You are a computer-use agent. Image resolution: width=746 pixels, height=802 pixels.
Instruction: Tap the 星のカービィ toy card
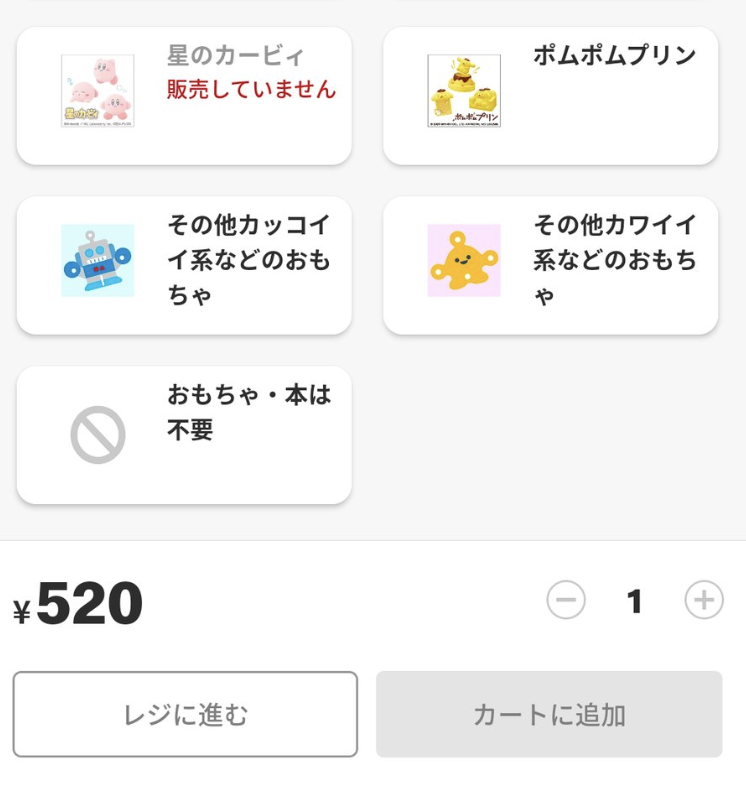(x=184, y=96)
